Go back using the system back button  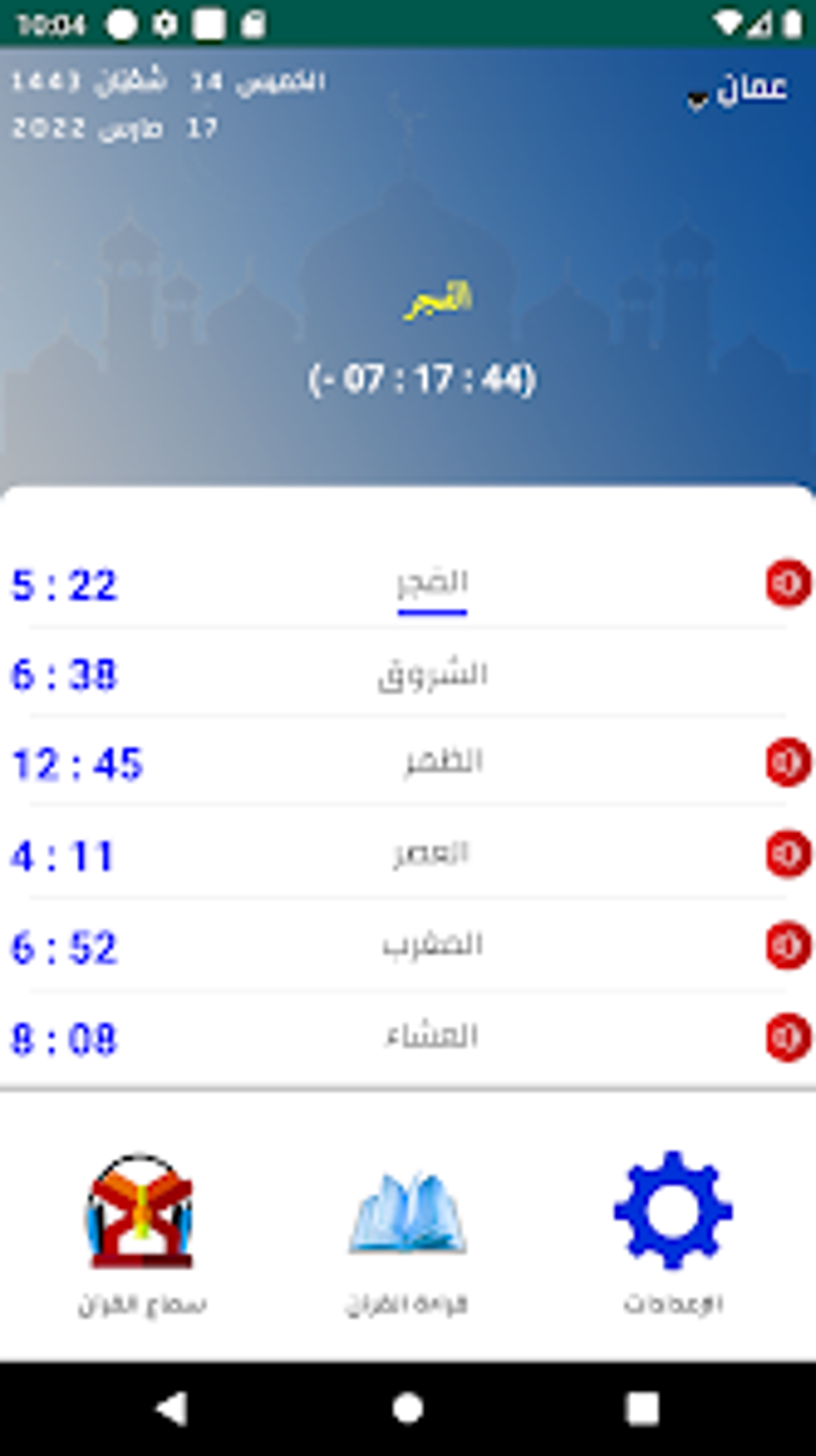coord(172,1408)
